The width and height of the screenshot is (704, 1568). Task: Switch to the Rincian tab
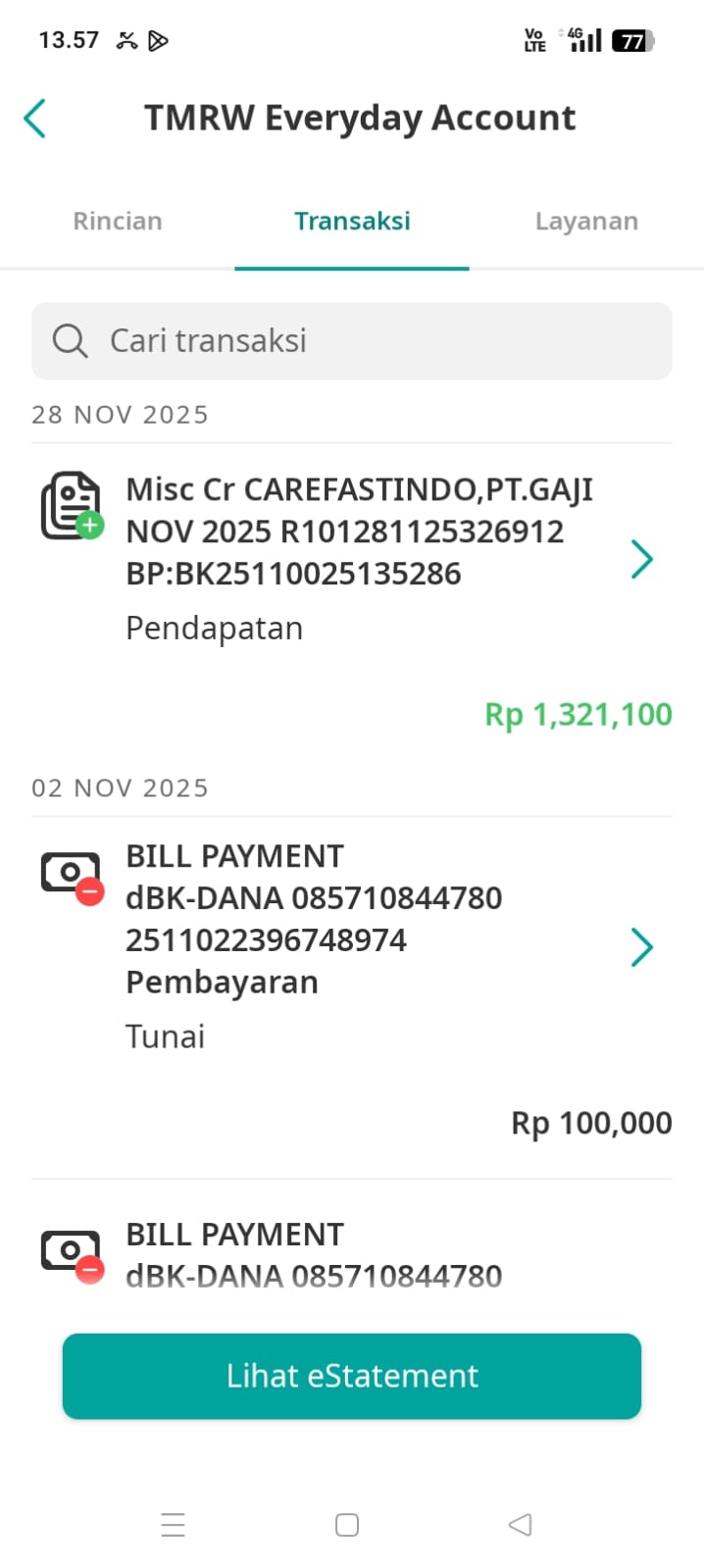(x=118, y=222)
